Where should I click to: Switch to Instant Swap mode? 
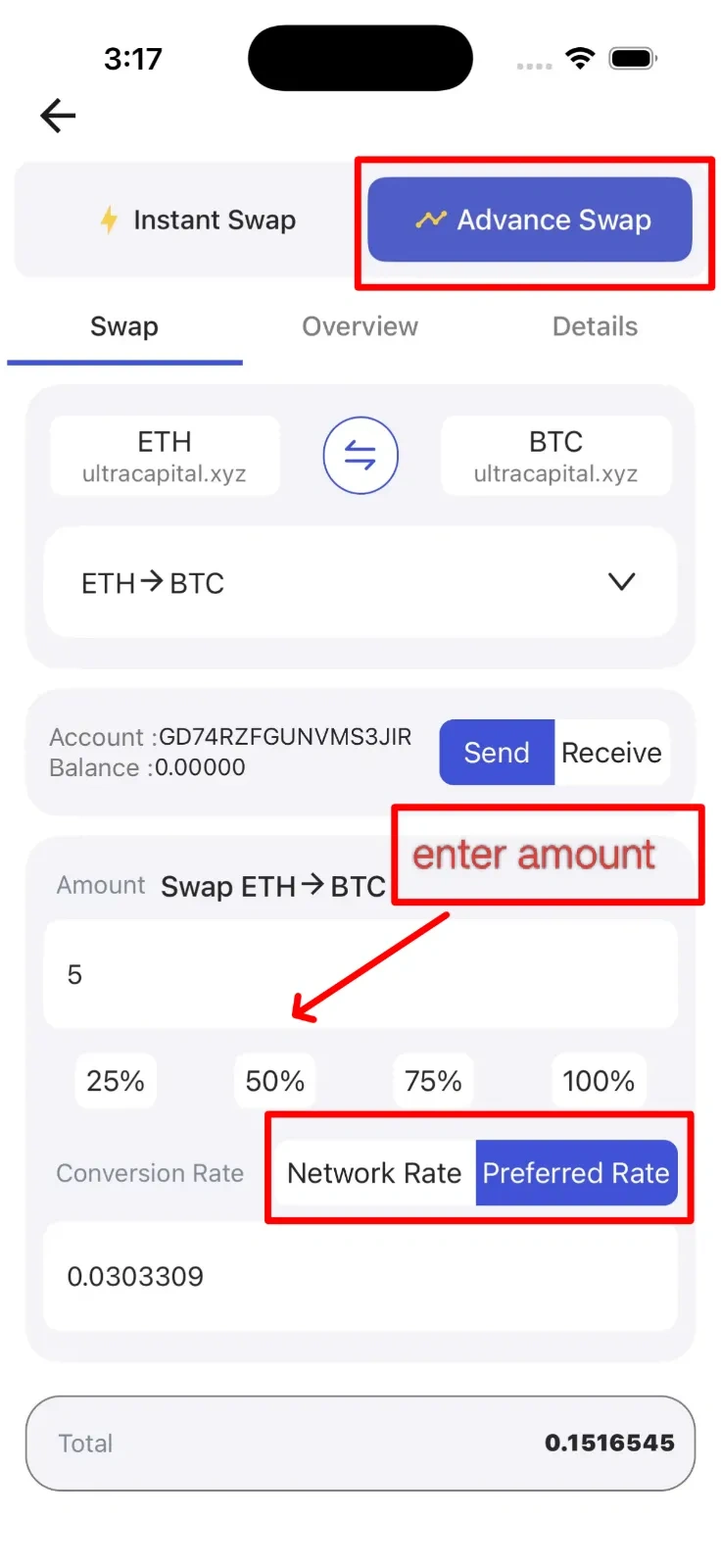[197, 220]
